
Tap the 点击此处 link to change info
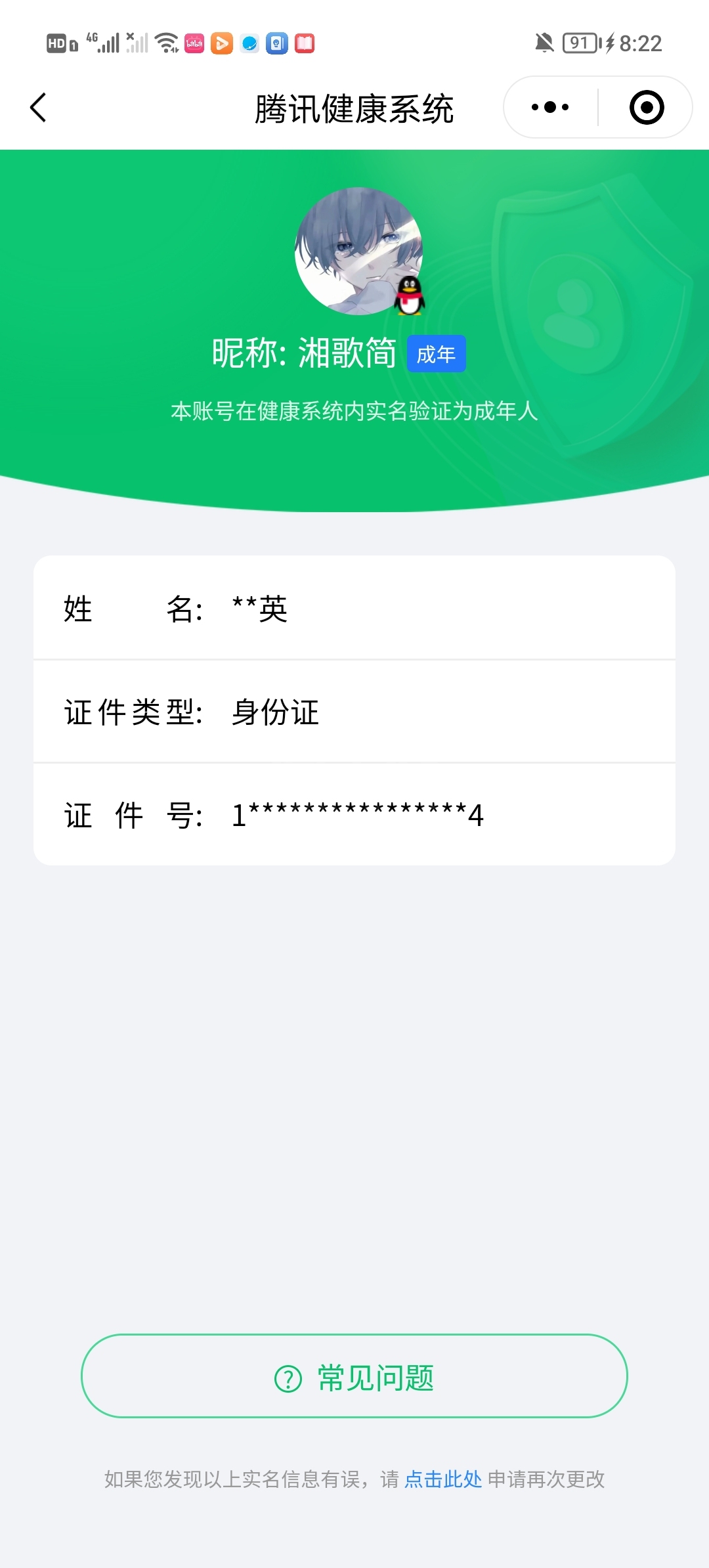pyautogui.click(x=443, y=1479)
